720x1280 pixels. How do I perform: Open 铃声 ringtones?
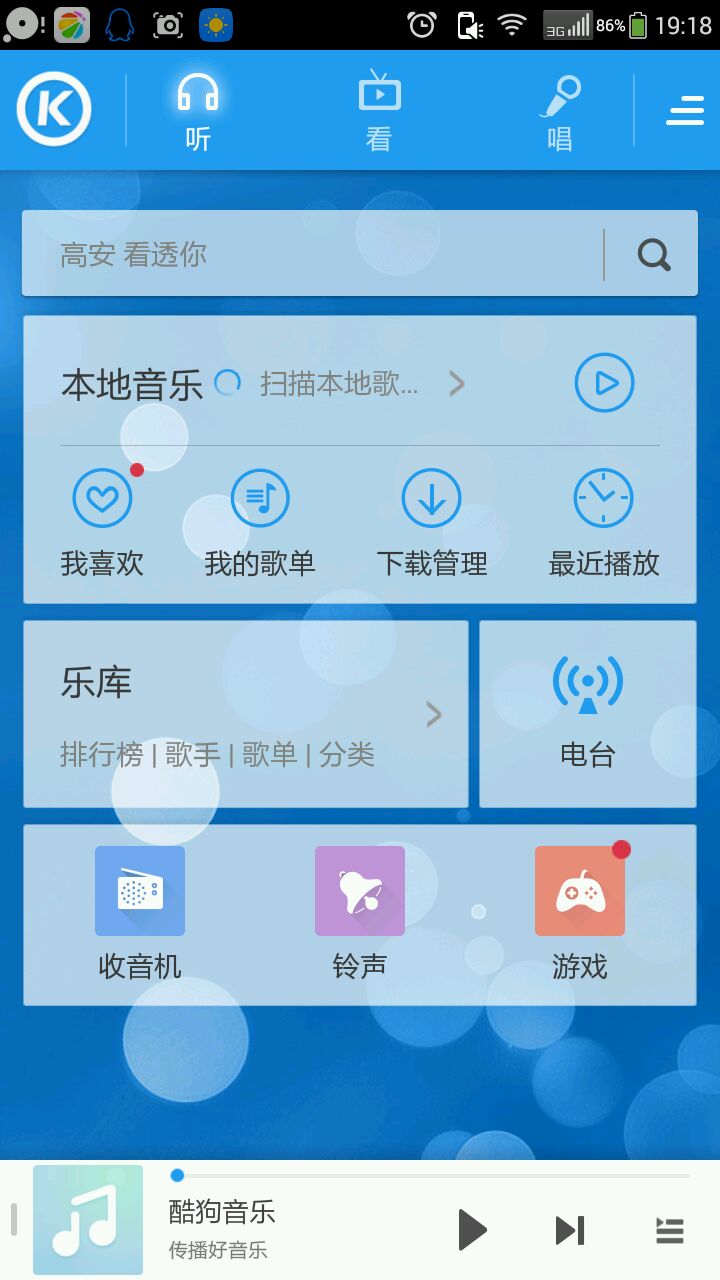coord(360,911)
